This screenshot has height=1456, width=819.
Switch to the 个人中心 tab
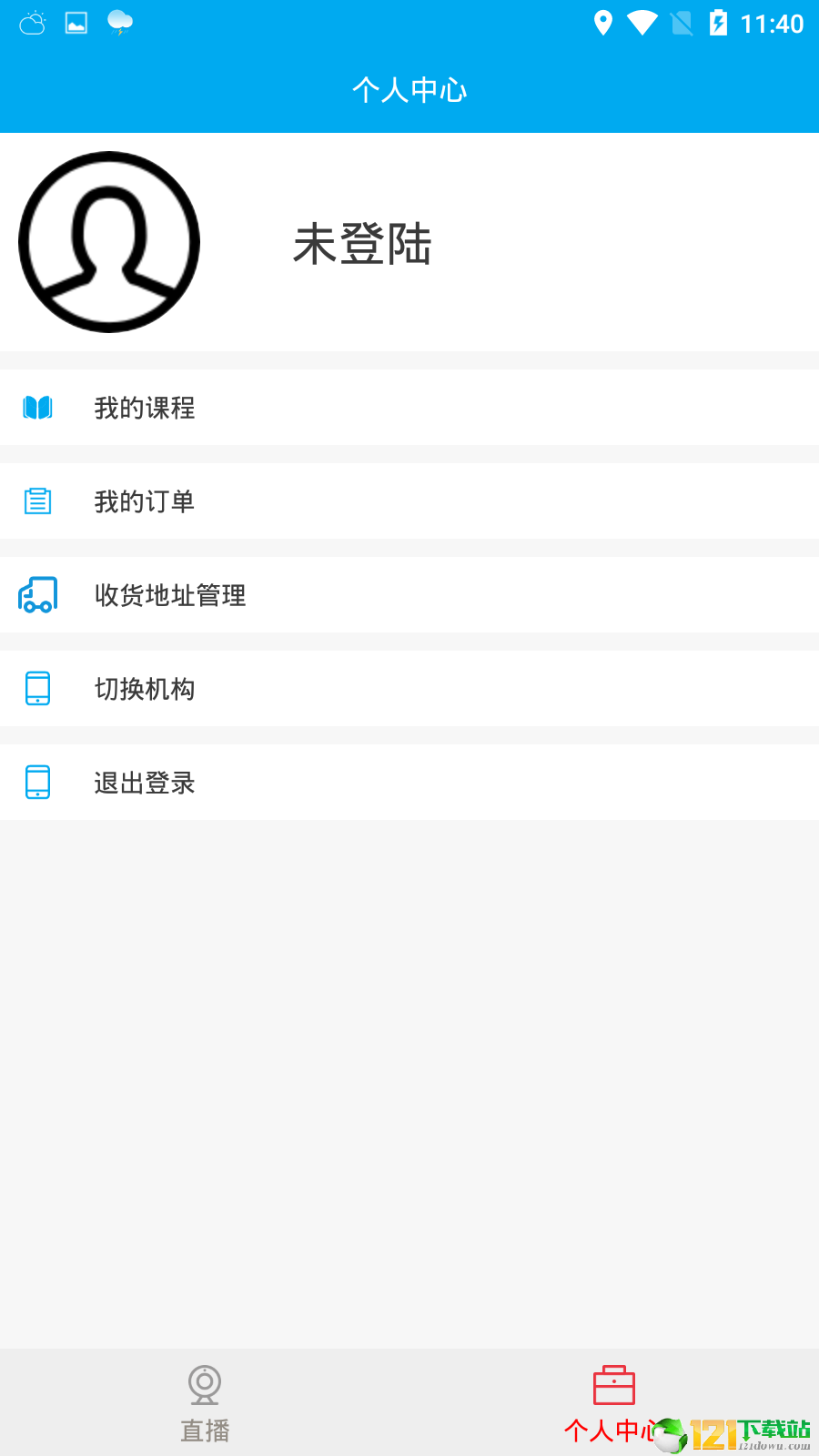[614, 1403]
